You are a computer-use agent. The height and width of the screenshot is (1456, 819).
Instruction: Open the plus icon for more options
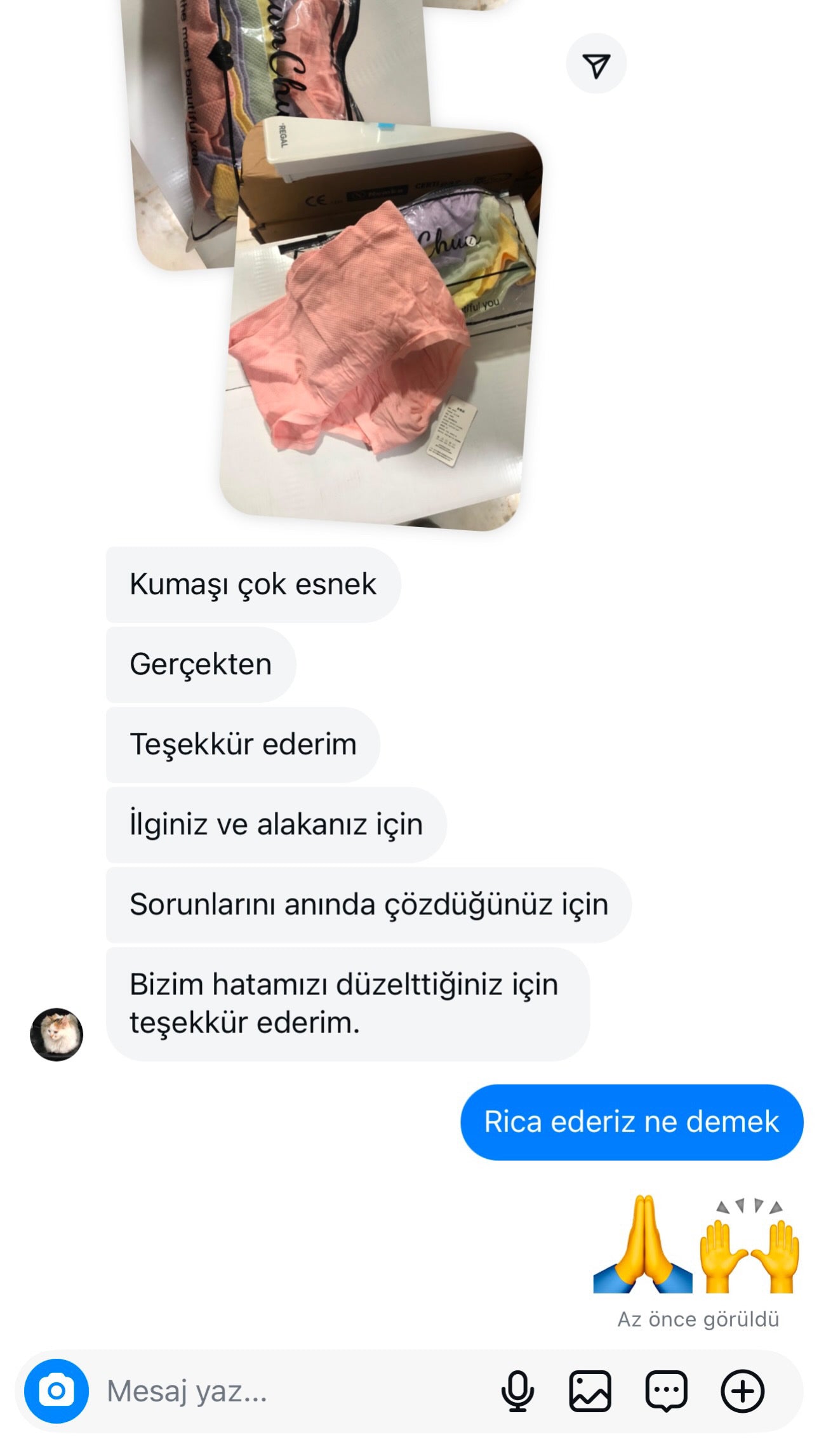(x=742, y=1391)
